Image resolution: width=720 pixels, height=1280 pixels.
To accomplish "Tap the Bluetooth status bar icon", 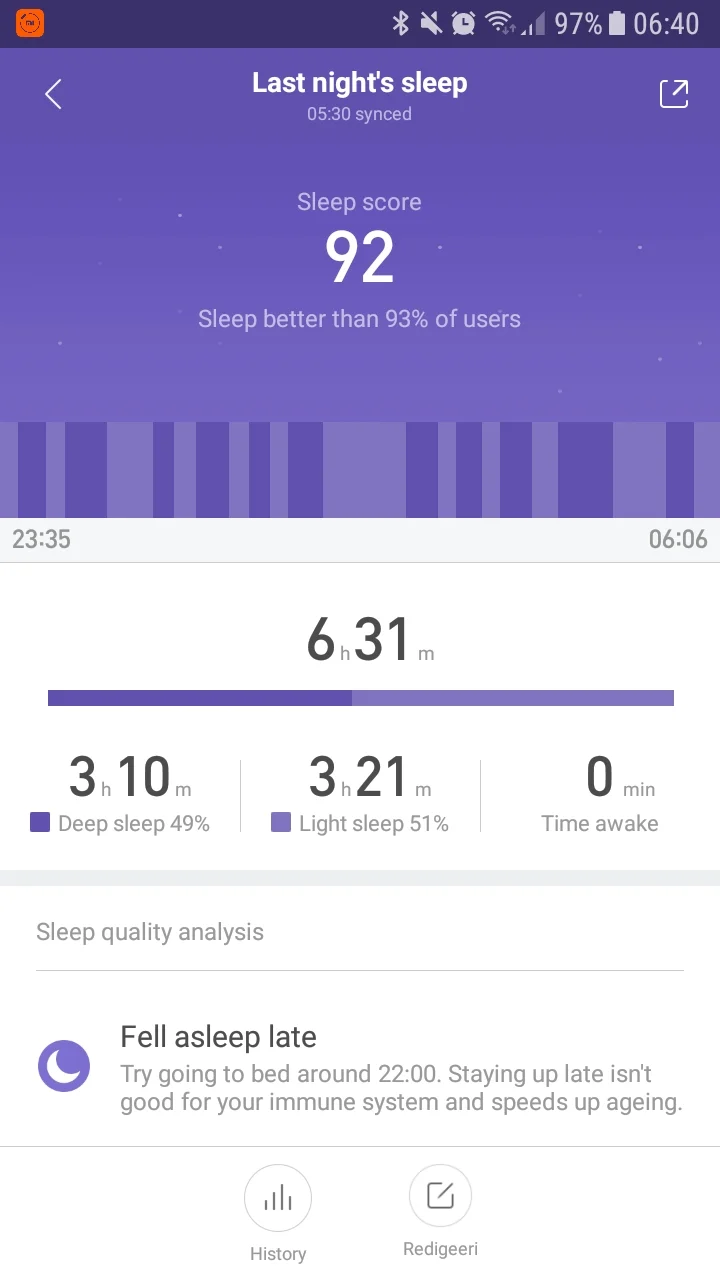I will pyautogui.click(x=399, y=22).
